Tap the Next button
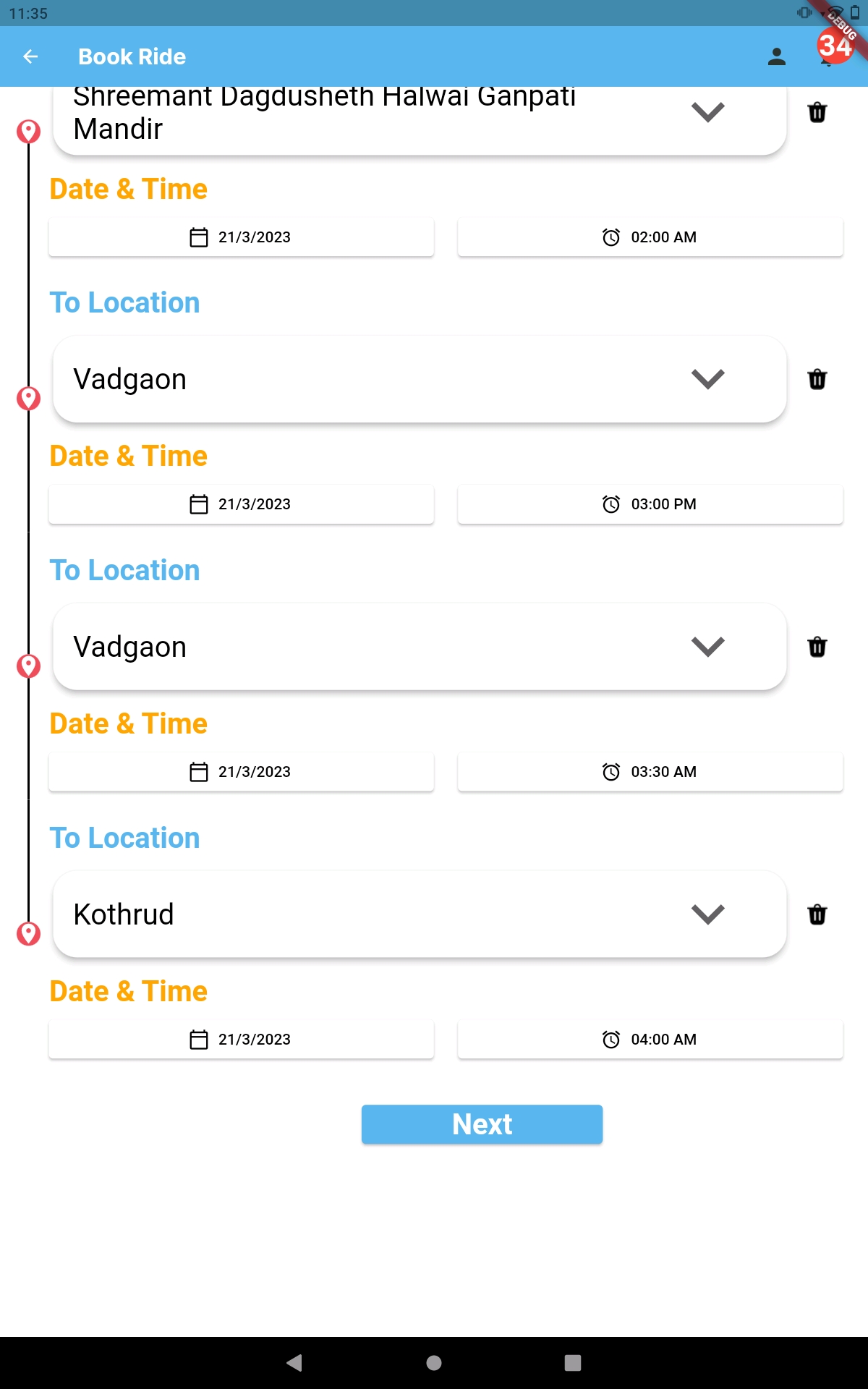The image size is (868, 1389). [x=482, y=1124]
